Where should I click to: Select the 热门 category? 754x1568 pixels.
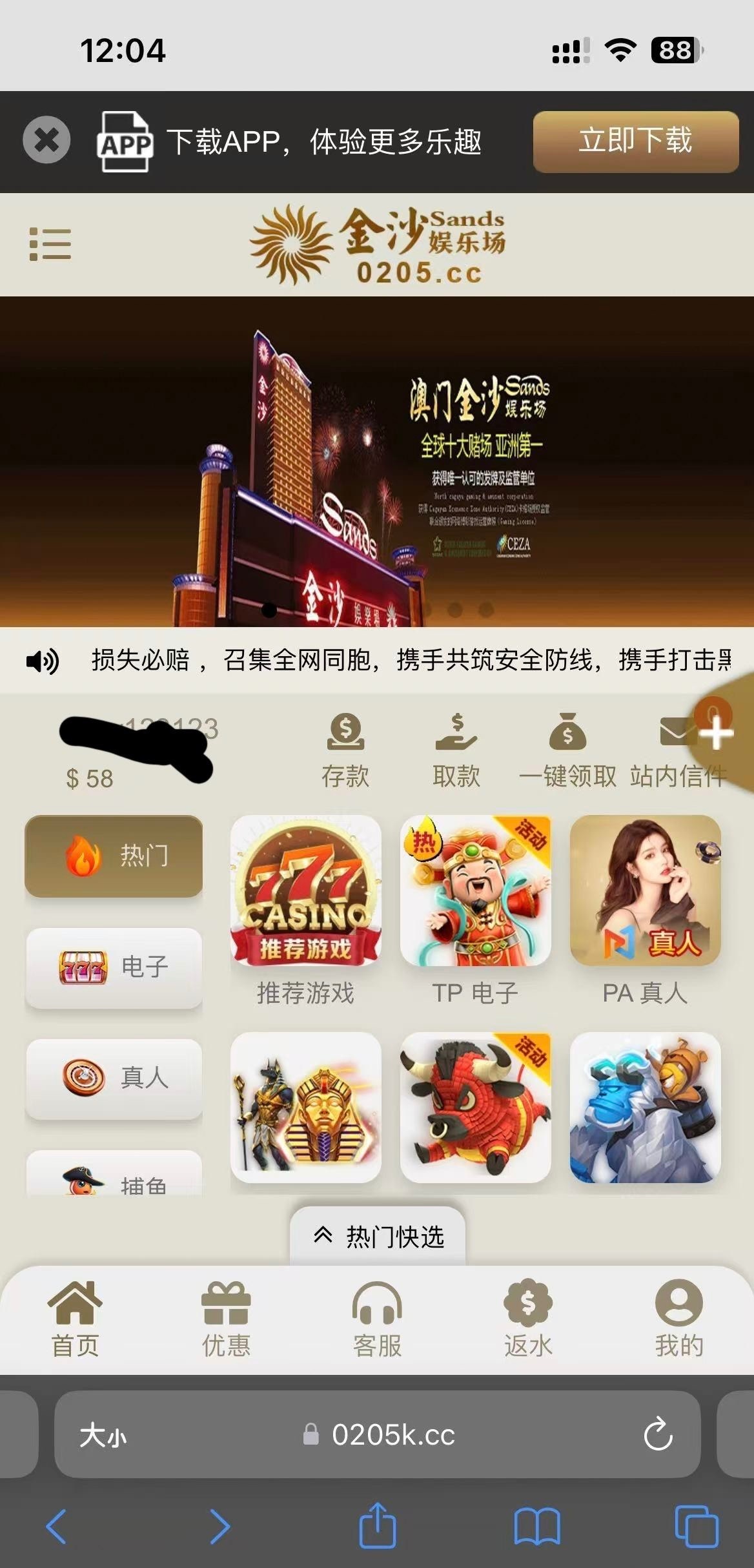[114, 856]
